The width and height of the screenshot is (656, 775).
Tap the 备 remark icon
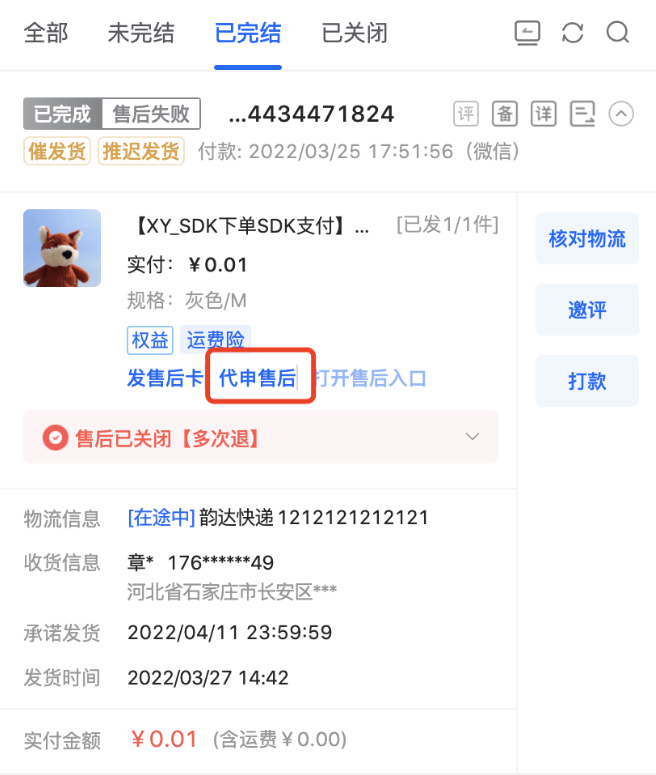(504, 114)
